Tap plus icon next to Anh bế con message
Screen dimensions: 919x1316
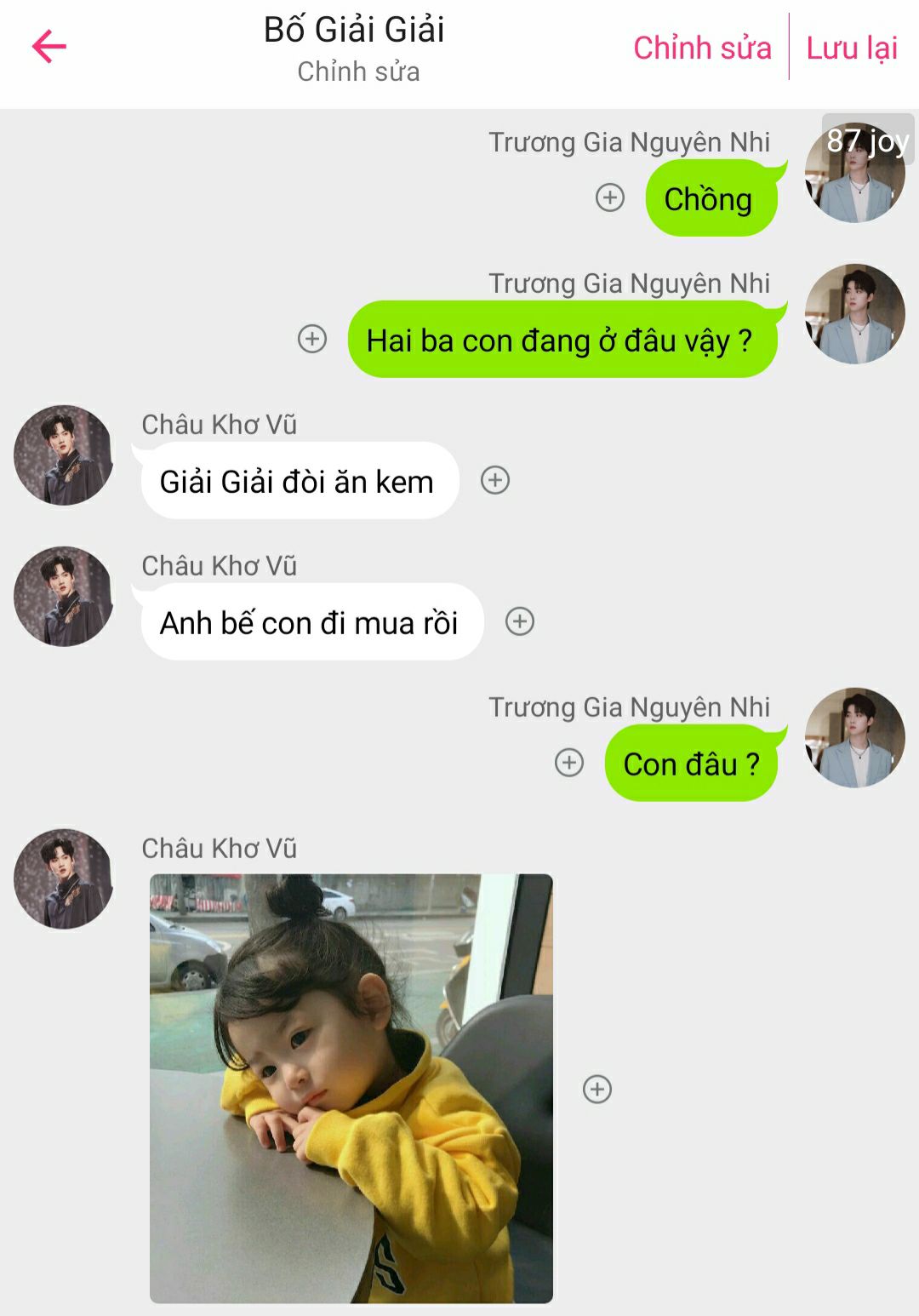[x=520, y=621]
